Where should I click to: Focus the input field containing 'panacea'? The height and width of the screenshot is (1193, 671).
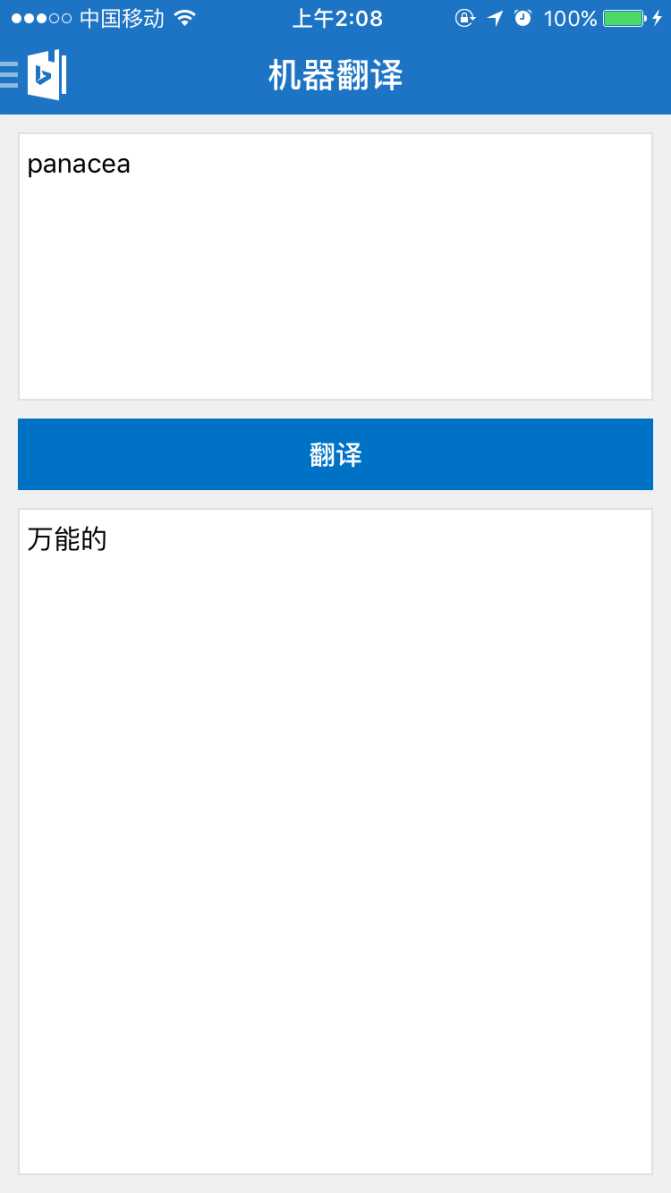click(335, 266)
